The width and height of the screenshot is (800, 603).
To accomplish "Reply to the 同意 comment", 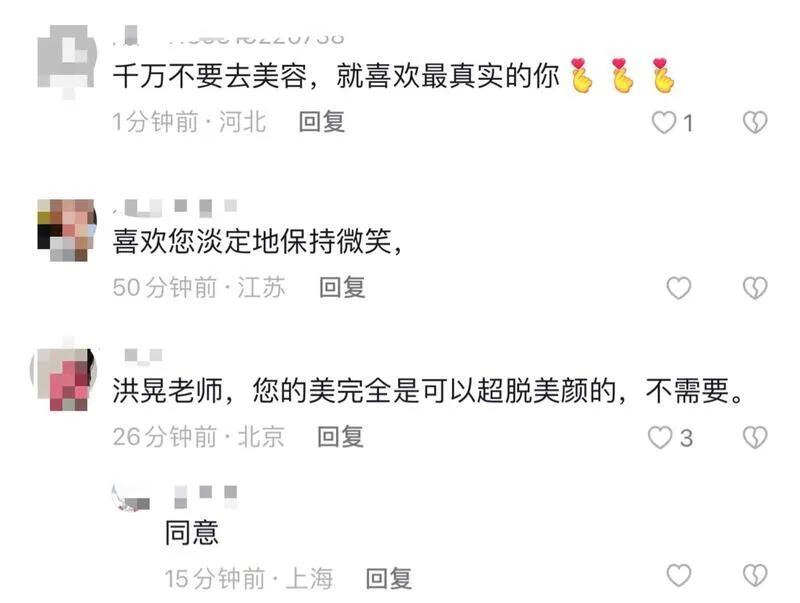I will (388, 577).
